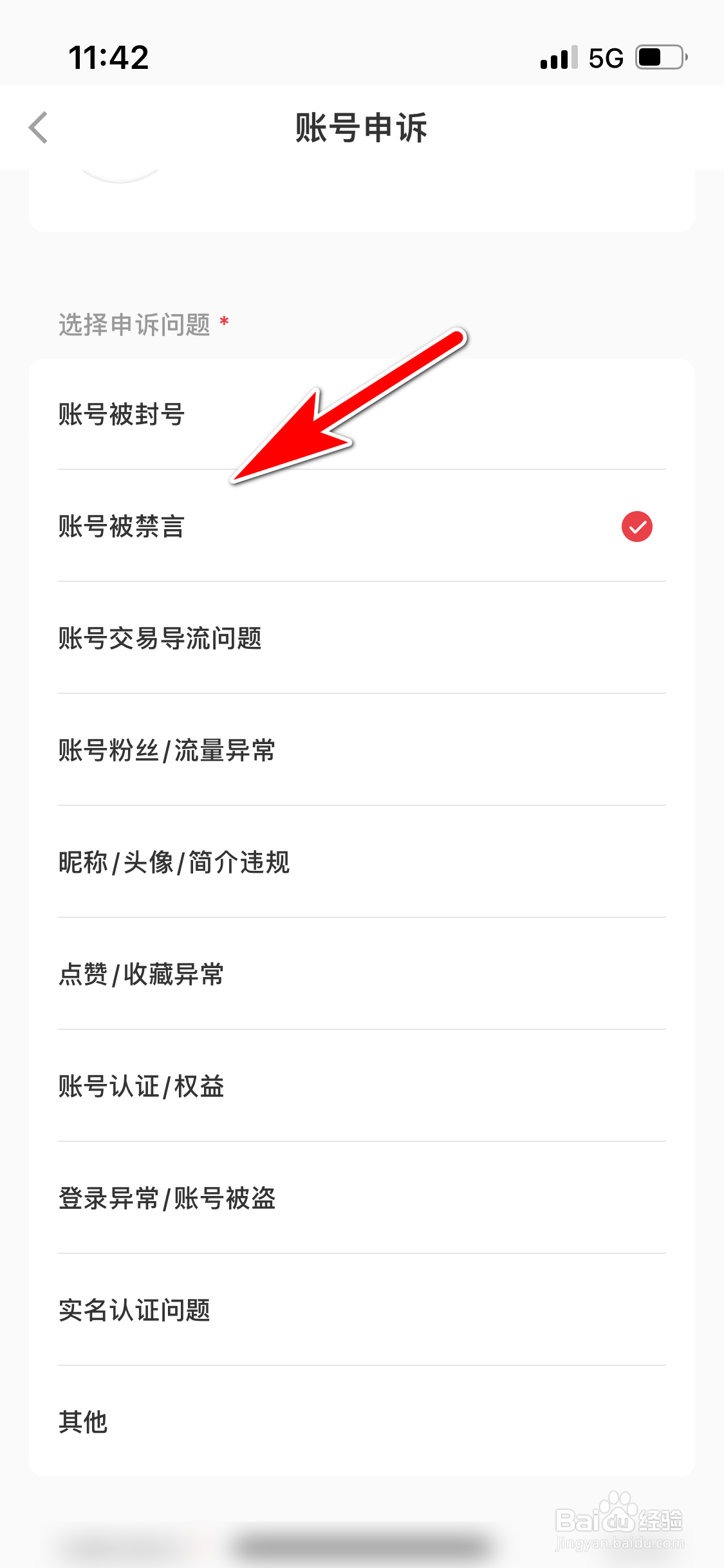Select the 账号申诉 title bar
This screenshot has height=1568, width=724.
pos(362,127)
